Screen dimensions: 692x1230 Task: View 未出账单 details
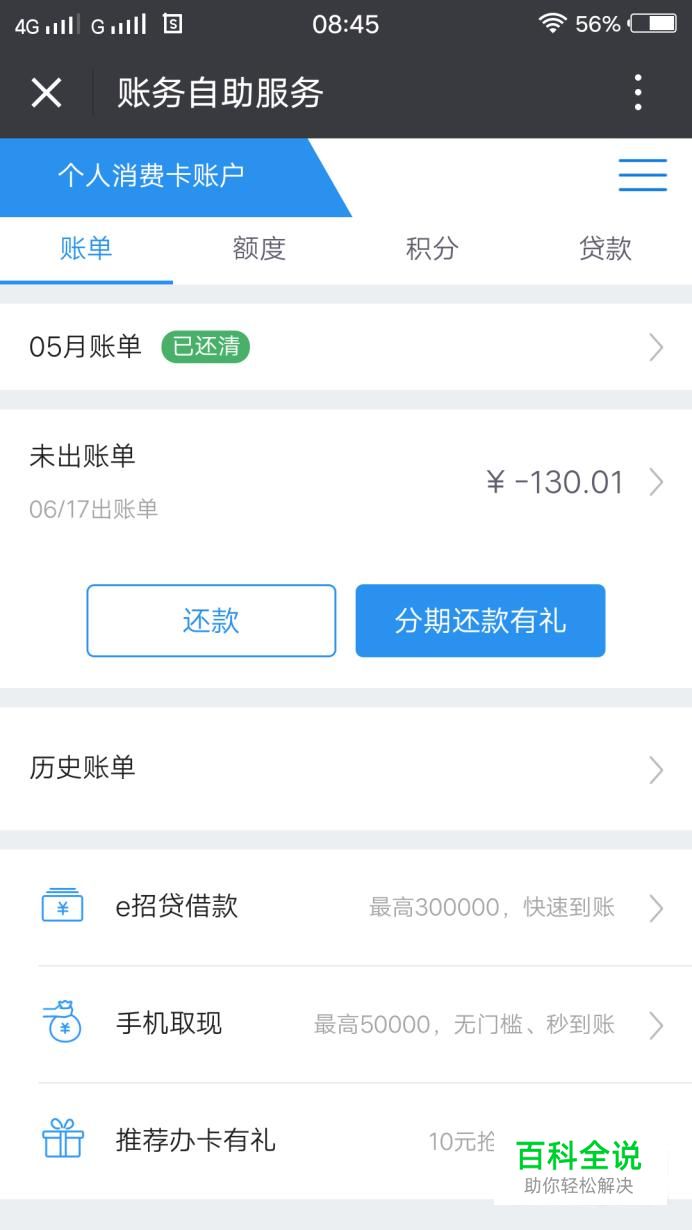click(x=346, y=483)
